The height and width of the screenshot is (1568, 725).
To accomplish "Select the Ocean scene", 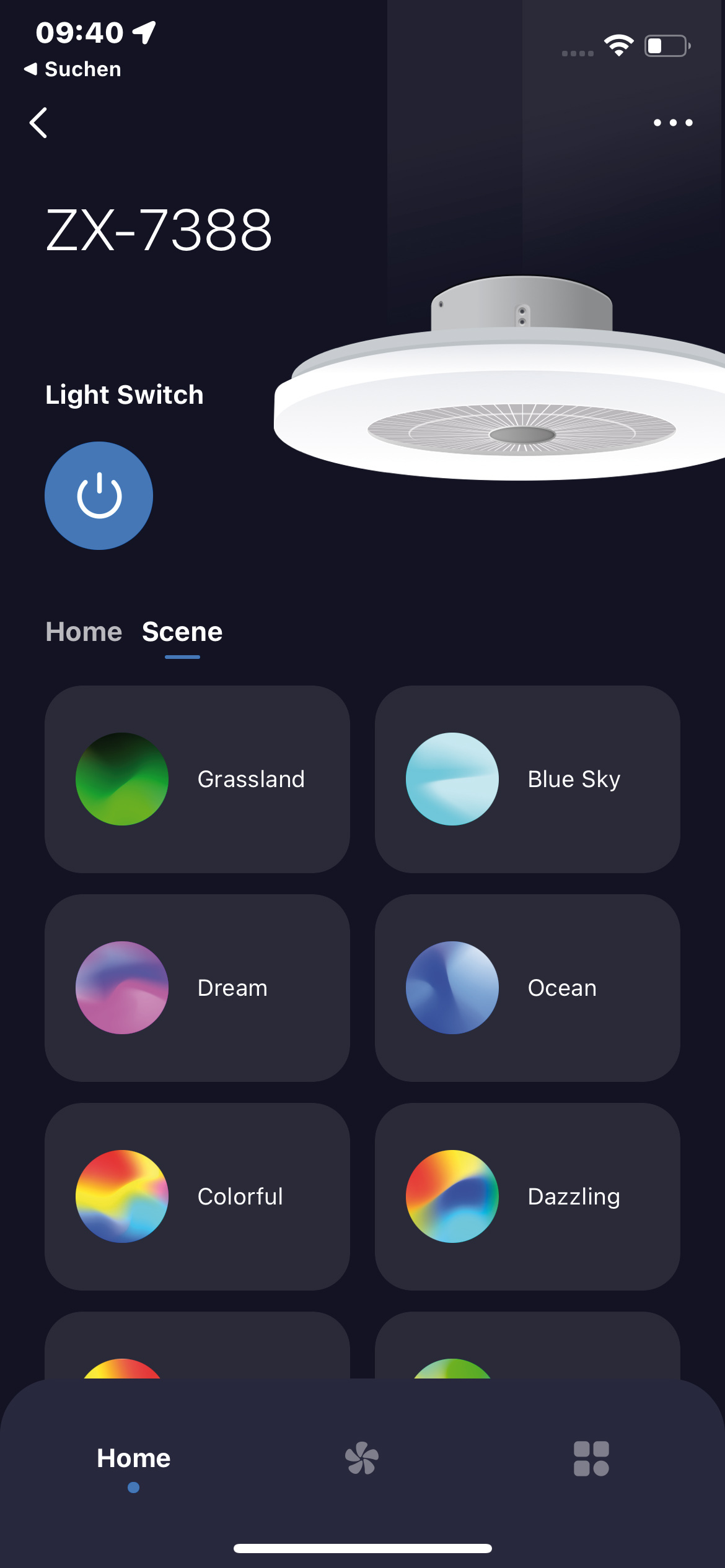I will pos(527,988).
